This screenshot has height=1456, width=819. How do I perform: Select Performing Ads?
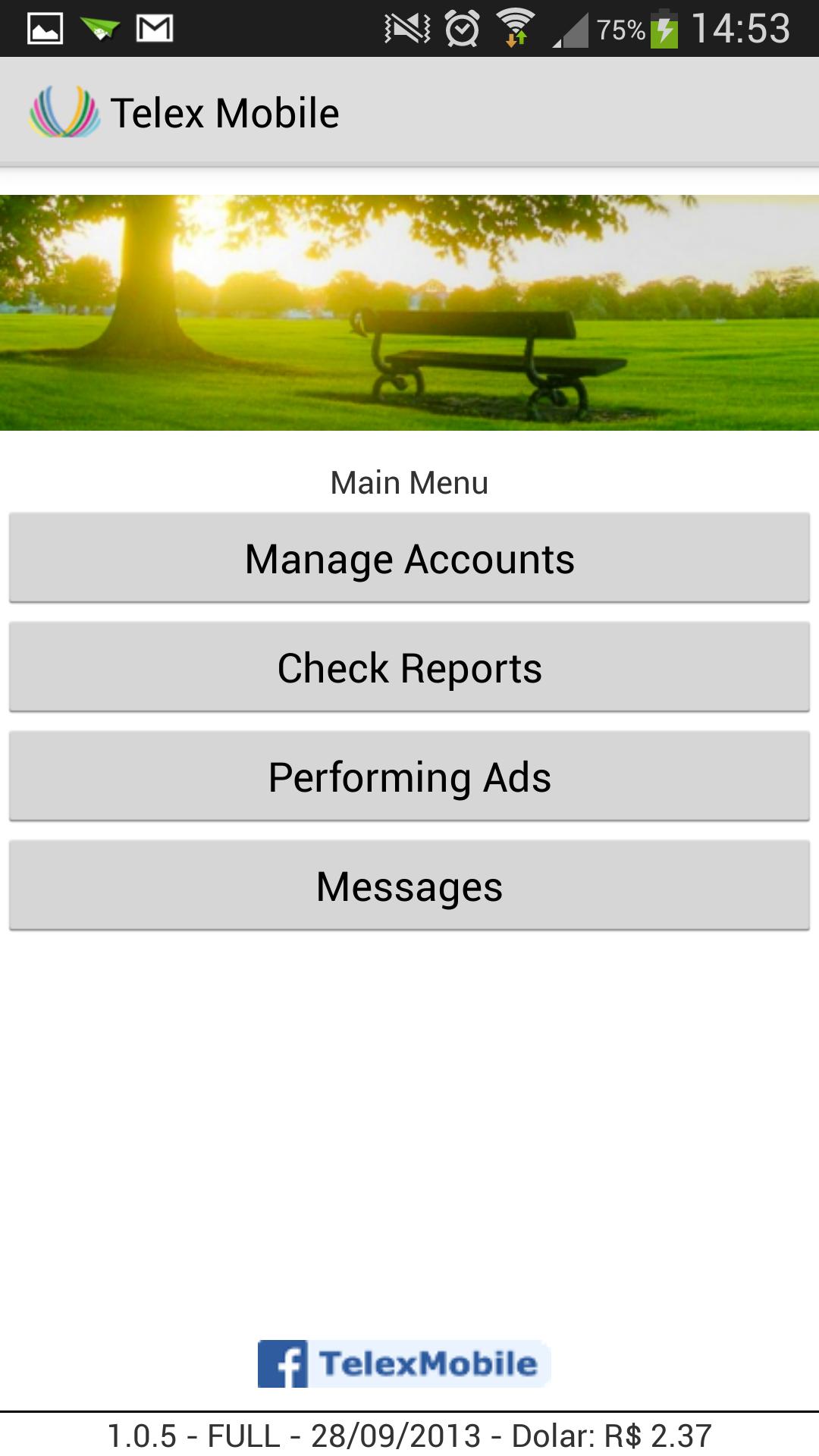[409, 776]
